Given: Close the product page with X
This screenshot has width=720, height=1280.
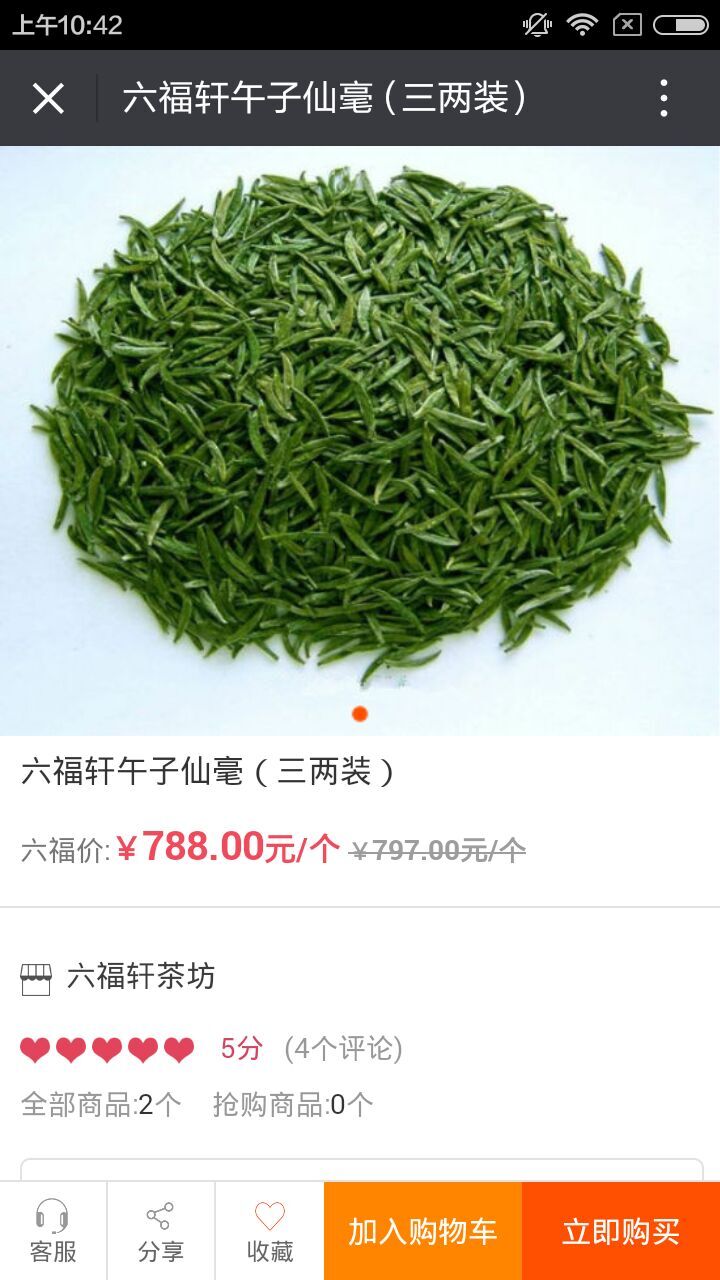Looking at the screenshot, I should [x=48, y=98].
